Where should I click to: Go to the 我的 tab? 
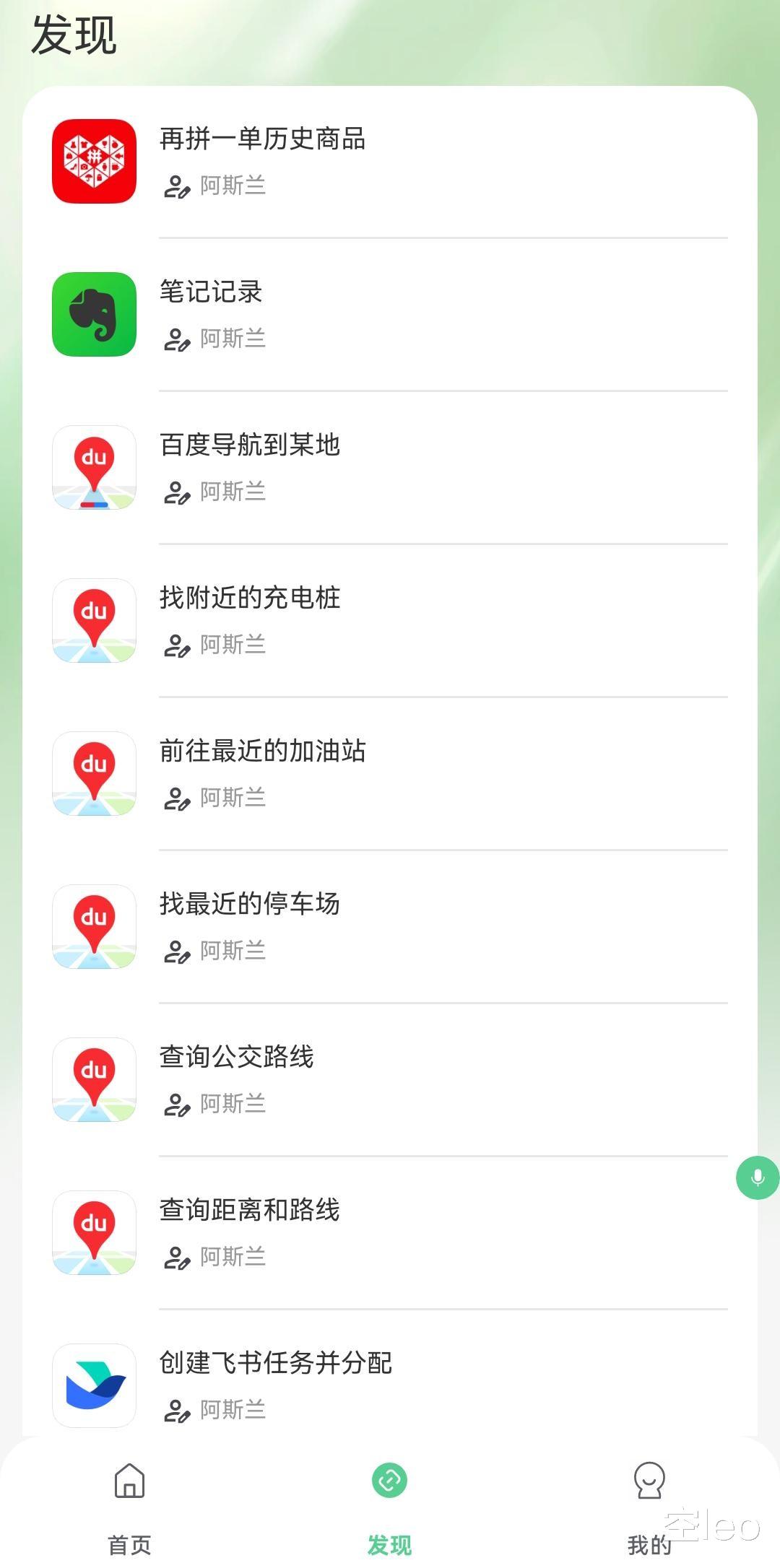point(649,1505)
